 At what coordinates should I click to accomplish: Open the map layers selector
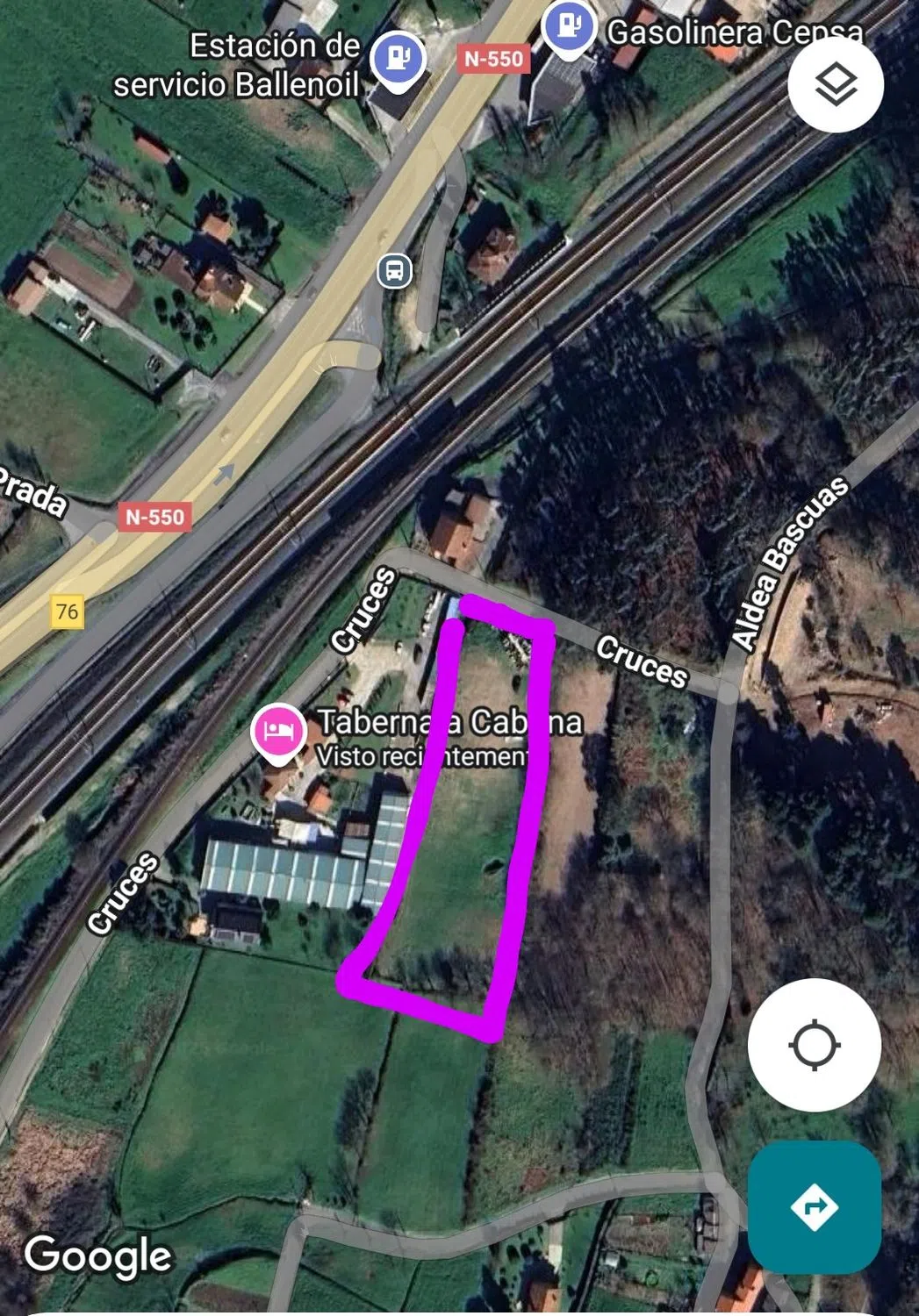[x=836, y=85]
